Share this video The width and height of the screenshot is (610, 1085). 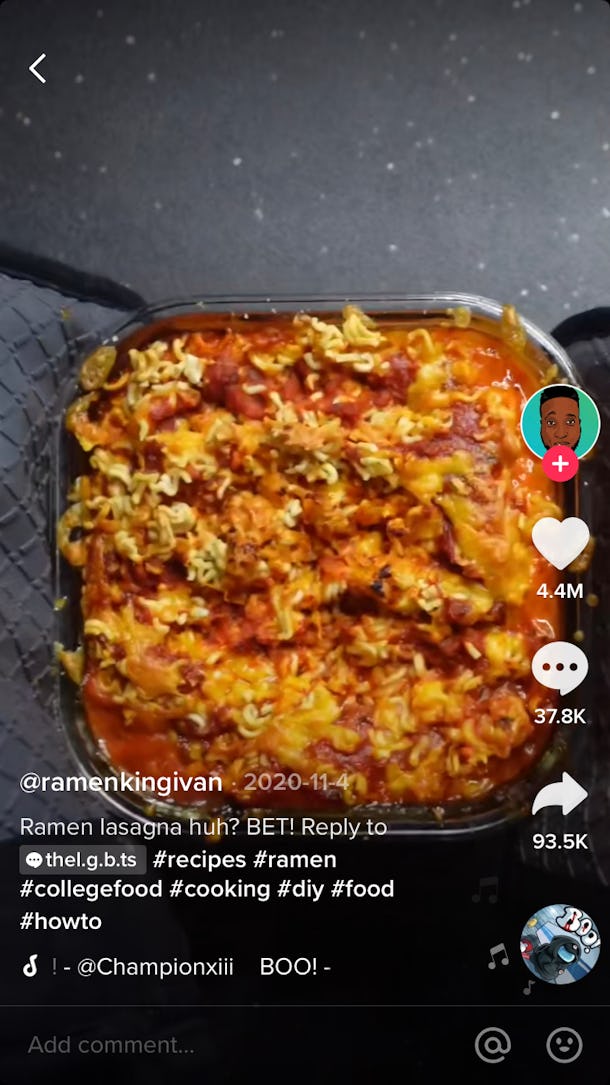pyautogui.click(x=560, y=794)
